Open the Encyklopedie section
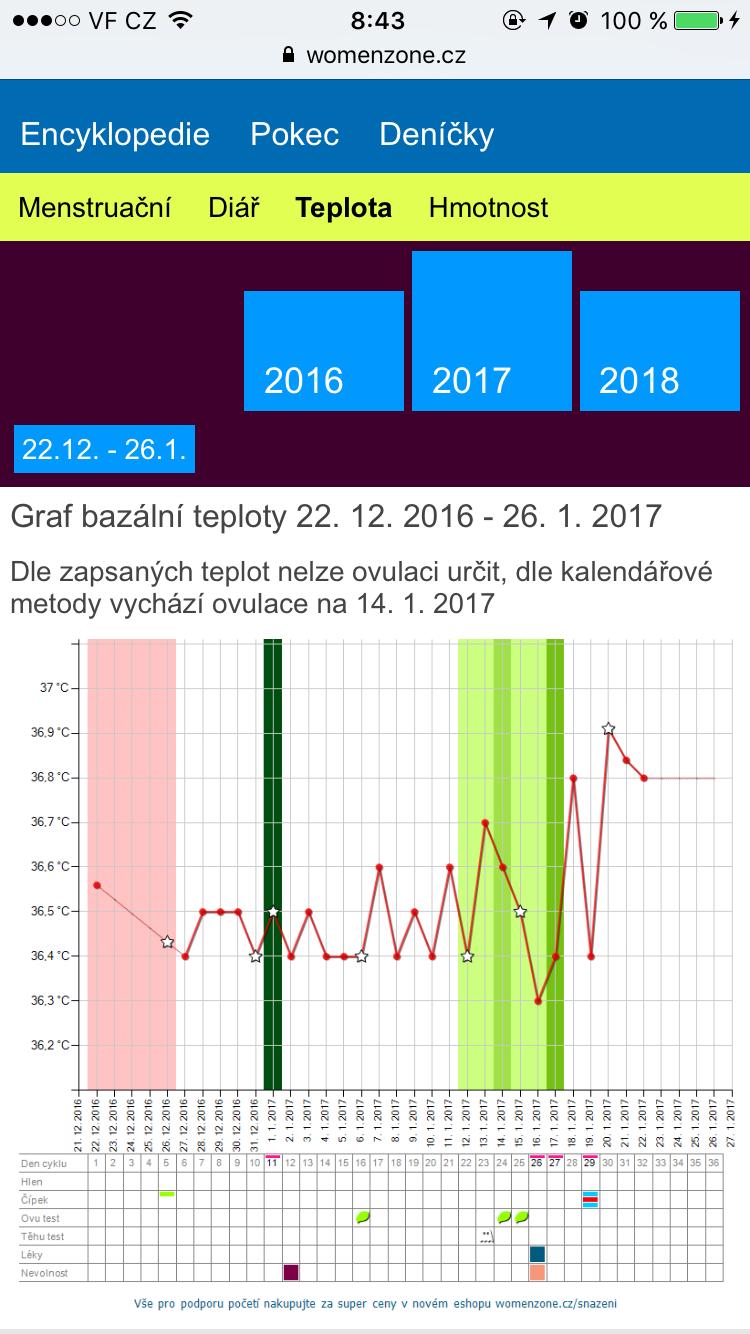This screenshot has height=1334, width=750. pos(115,134)
